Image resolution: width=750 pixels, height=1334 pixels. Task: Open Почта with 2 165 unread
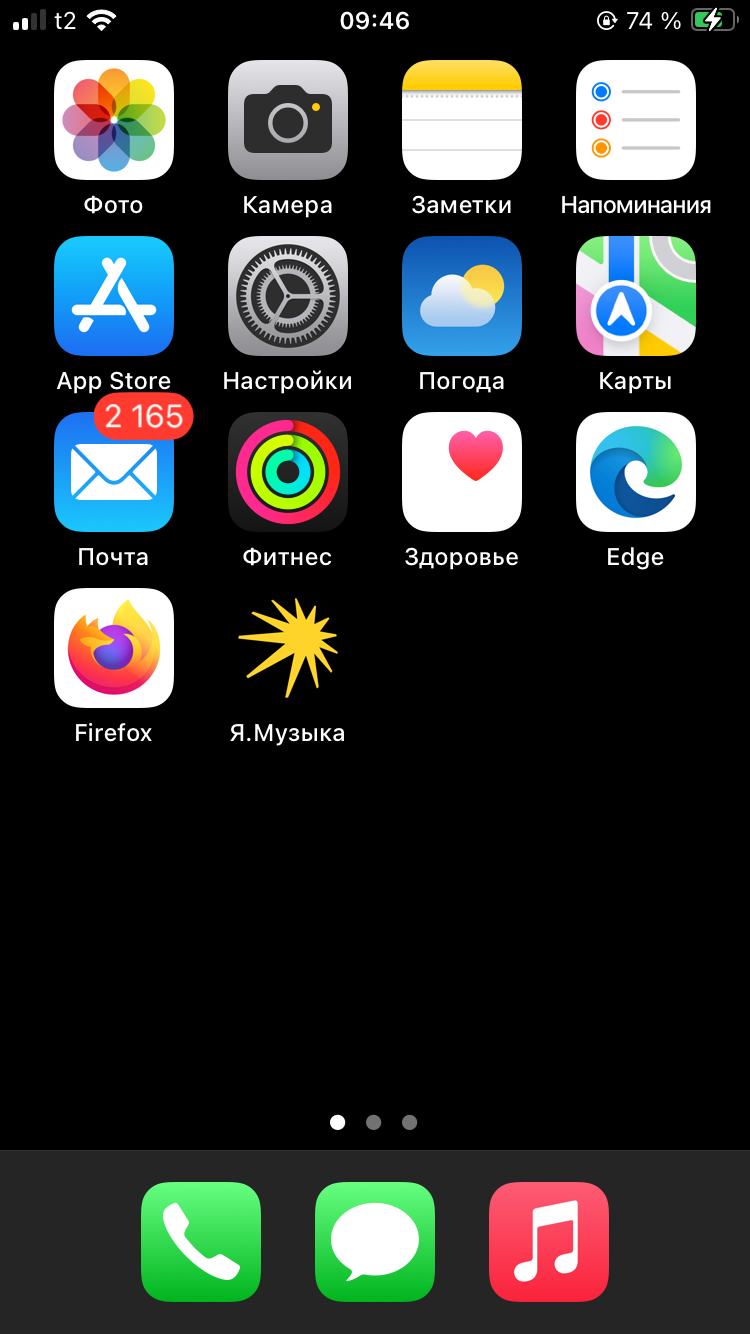[114, 472]
